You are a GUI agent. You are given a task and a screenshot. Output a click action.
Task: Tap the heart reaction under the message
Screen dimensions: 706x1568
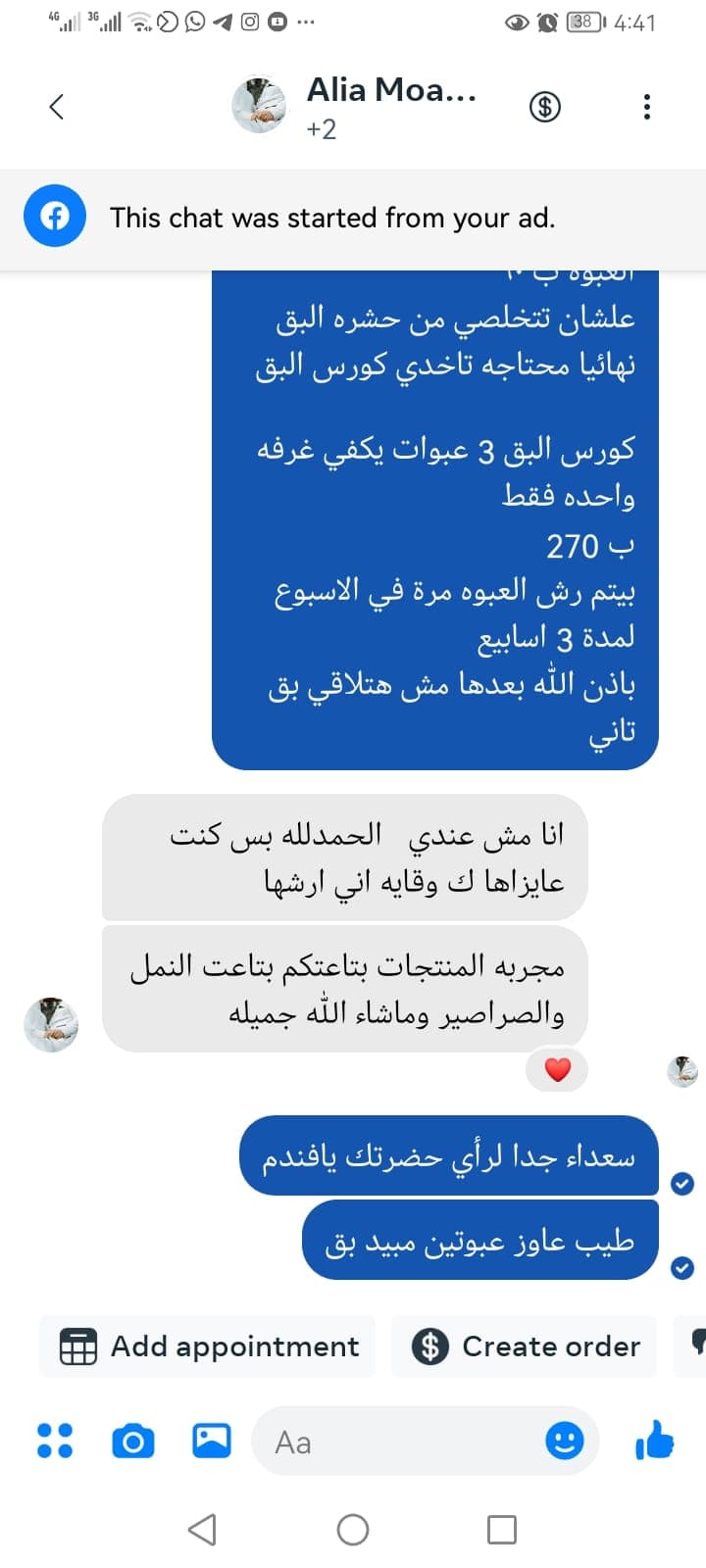557,1069
